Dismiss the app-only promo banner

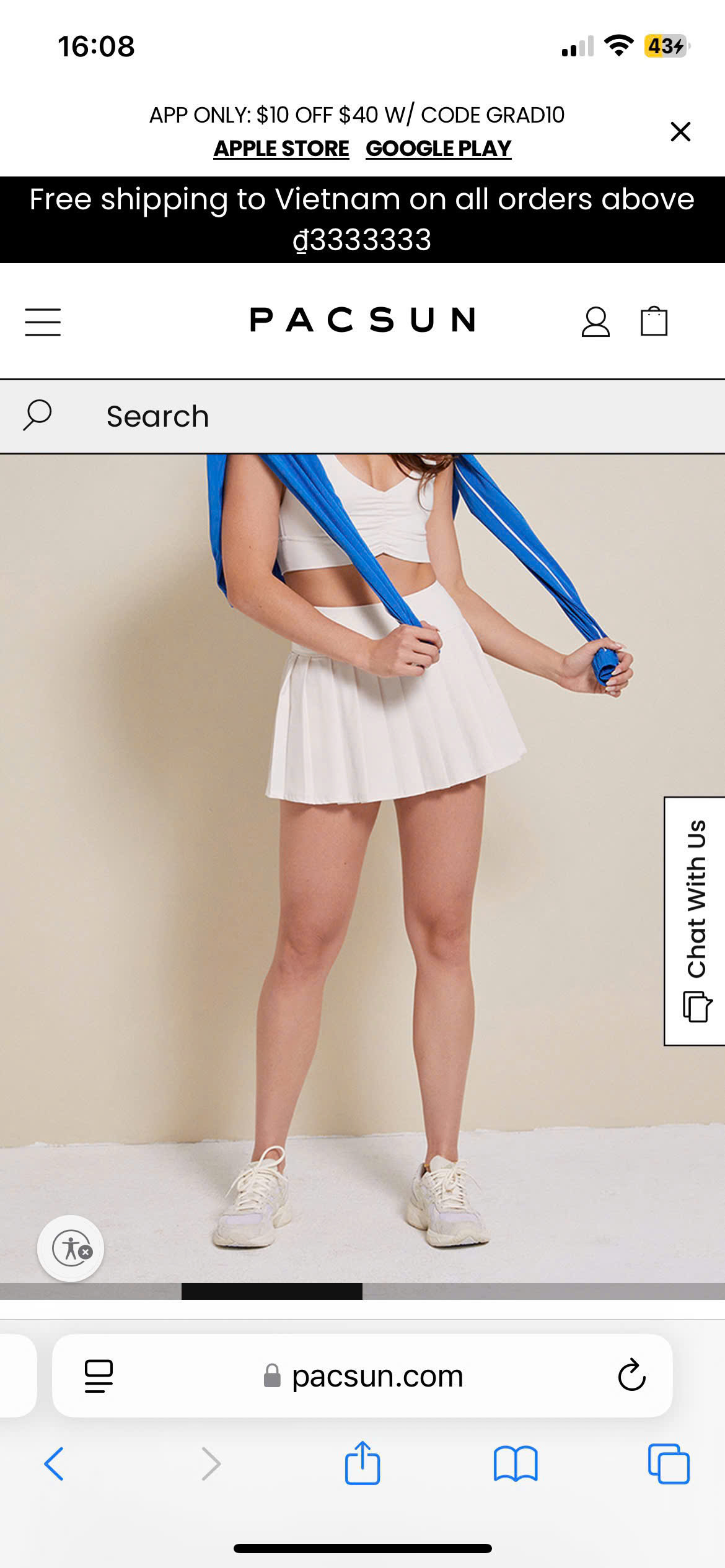[680, 131]
